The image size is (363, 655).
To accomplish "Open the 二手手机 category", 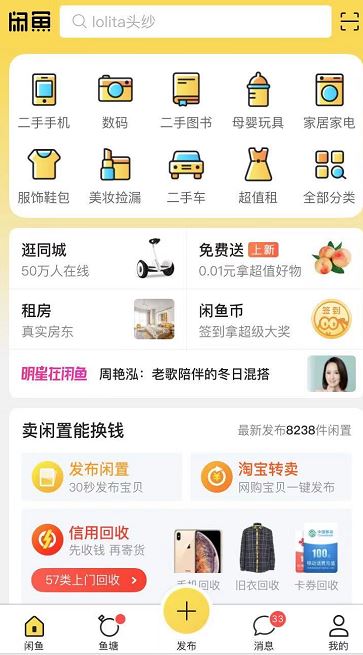I will click(x=44, y=101).
